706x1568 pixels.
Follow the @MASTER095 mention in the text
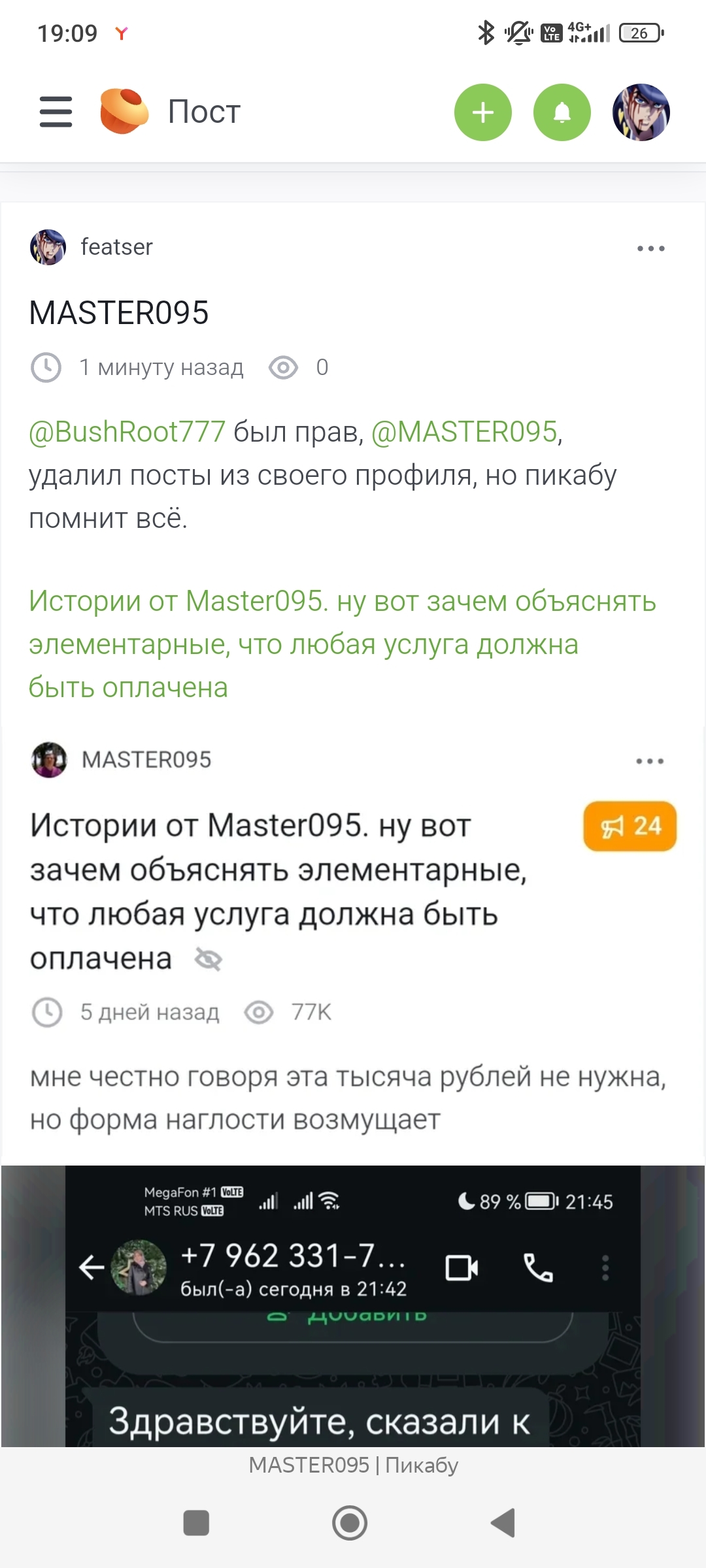pyautogui.click(x=464, y=432)
